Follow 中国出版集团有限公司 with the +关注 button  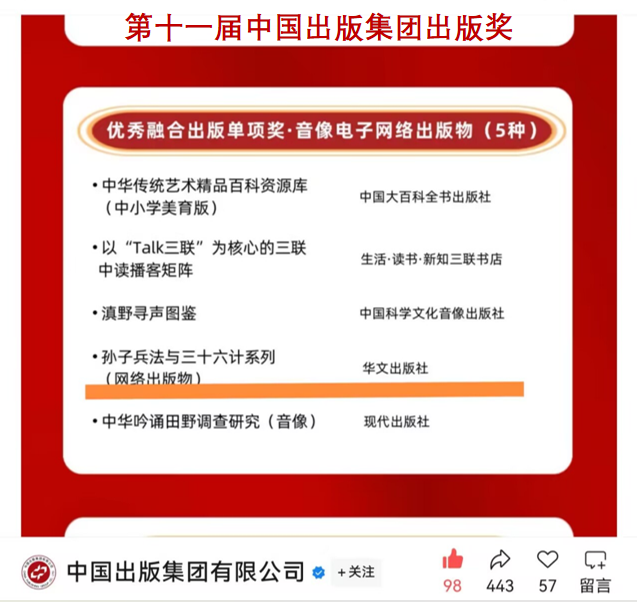357,572
